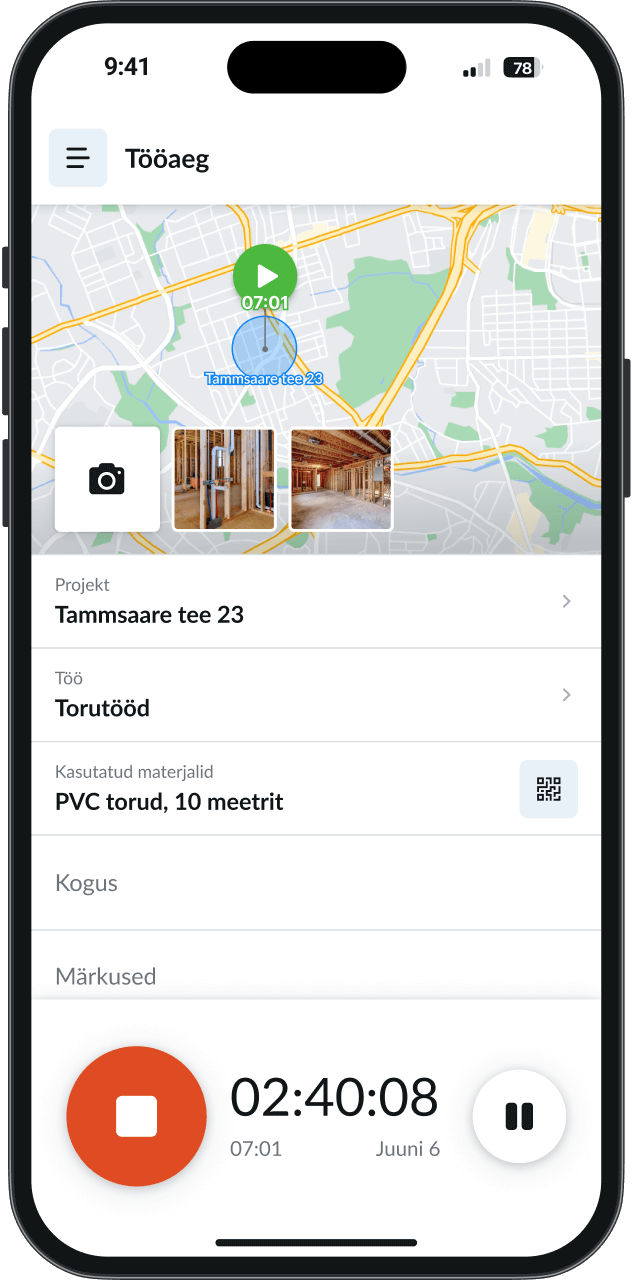The width and height of the screenshot is (632, 1280).
Task: Open the wooden framing room photo
Action: [x=341, y=480]
